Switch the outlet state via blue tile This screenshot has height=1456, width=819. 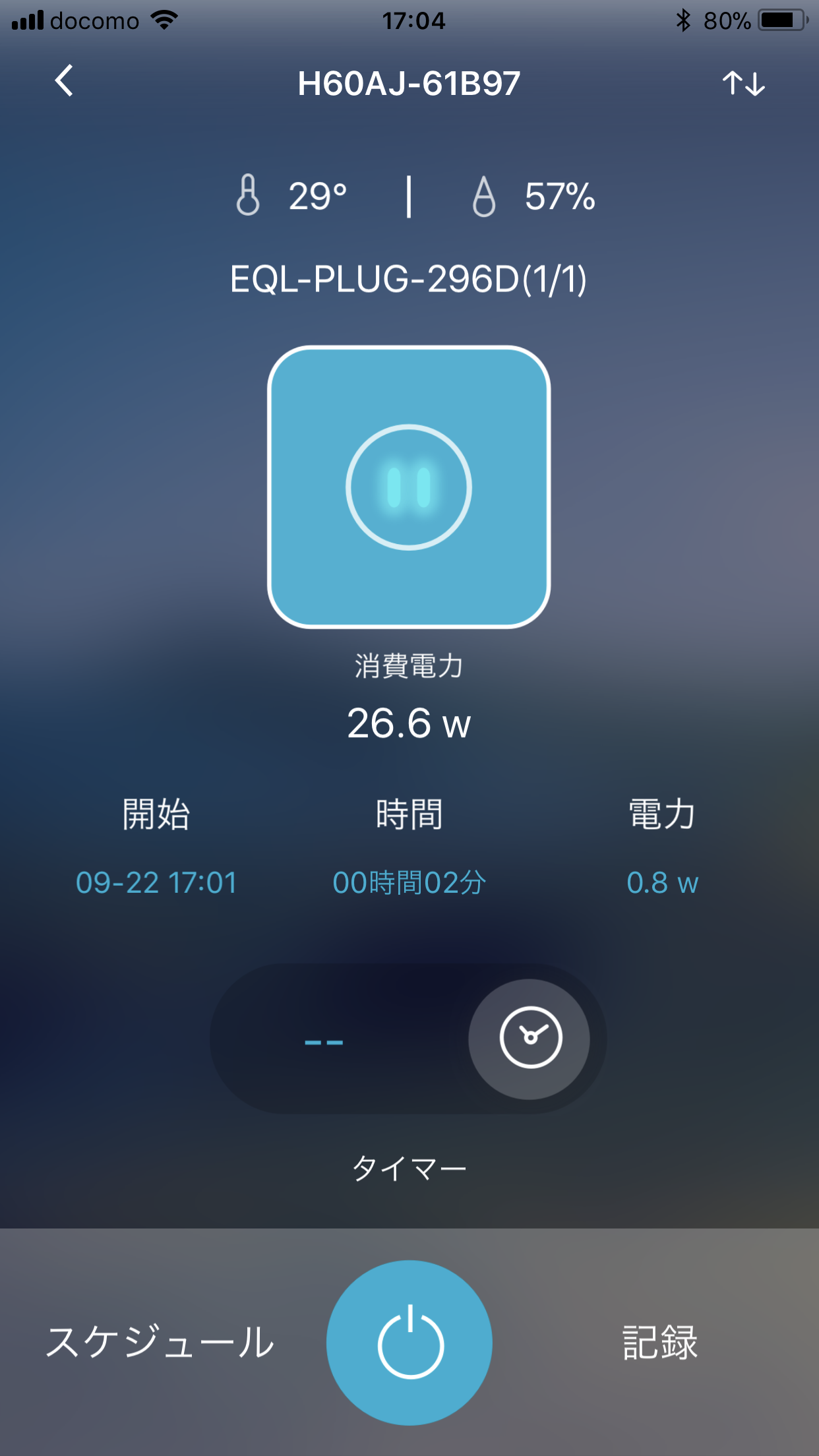pyautogui.click(x=408, y=486)
